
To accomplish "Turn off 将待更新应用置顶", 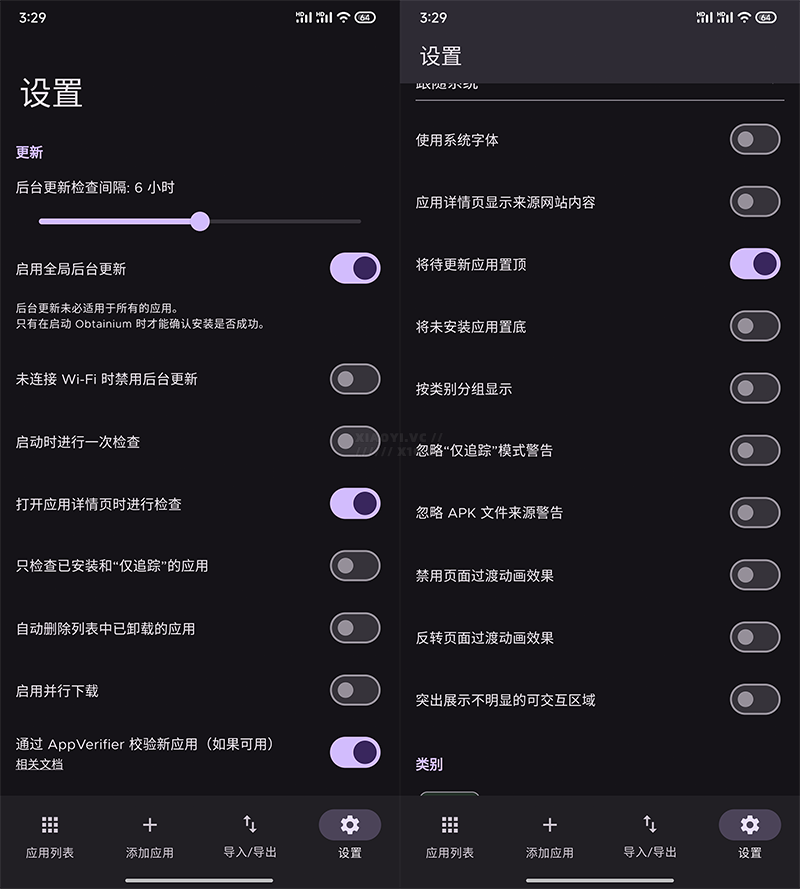I will (755, 264).
